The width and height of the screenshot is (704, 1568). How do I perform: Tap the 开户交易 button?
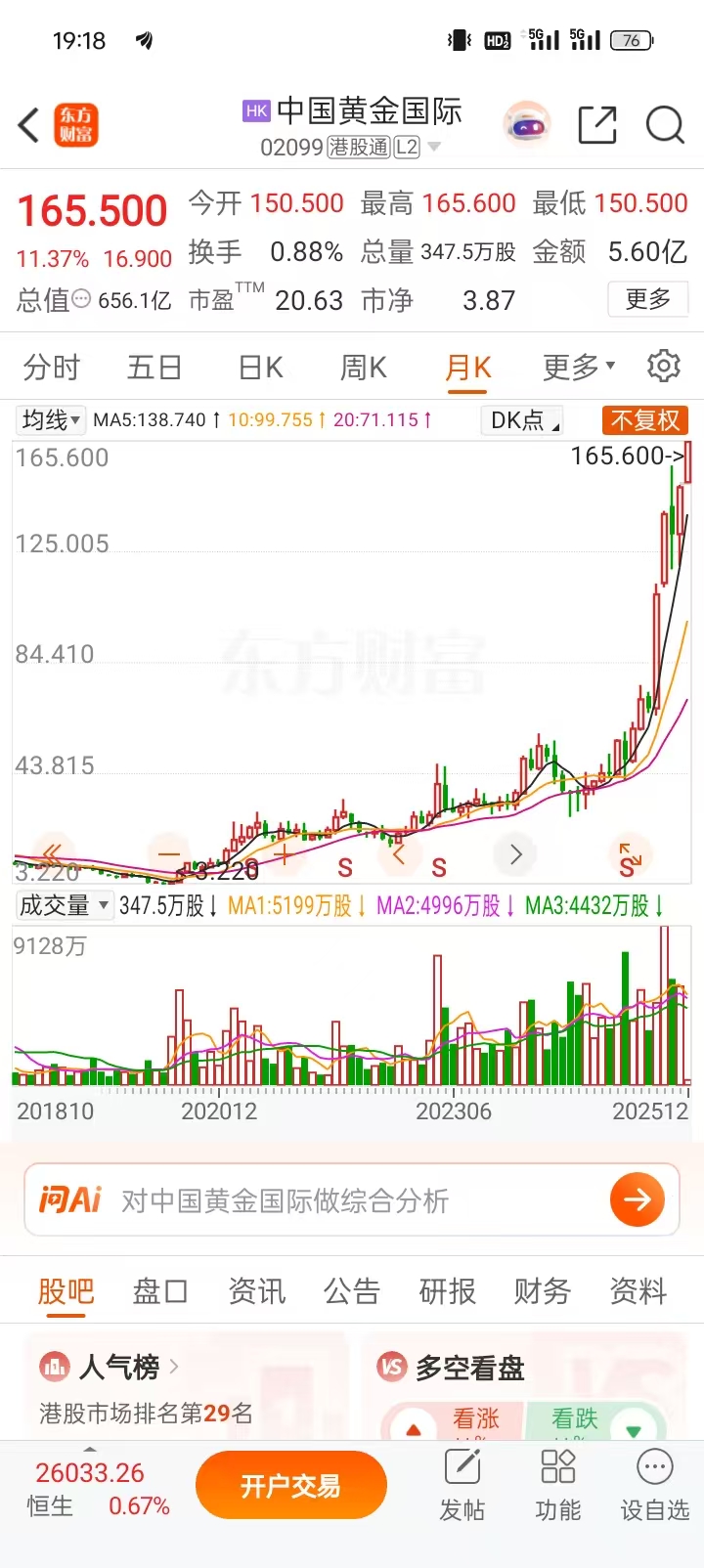290,1486
